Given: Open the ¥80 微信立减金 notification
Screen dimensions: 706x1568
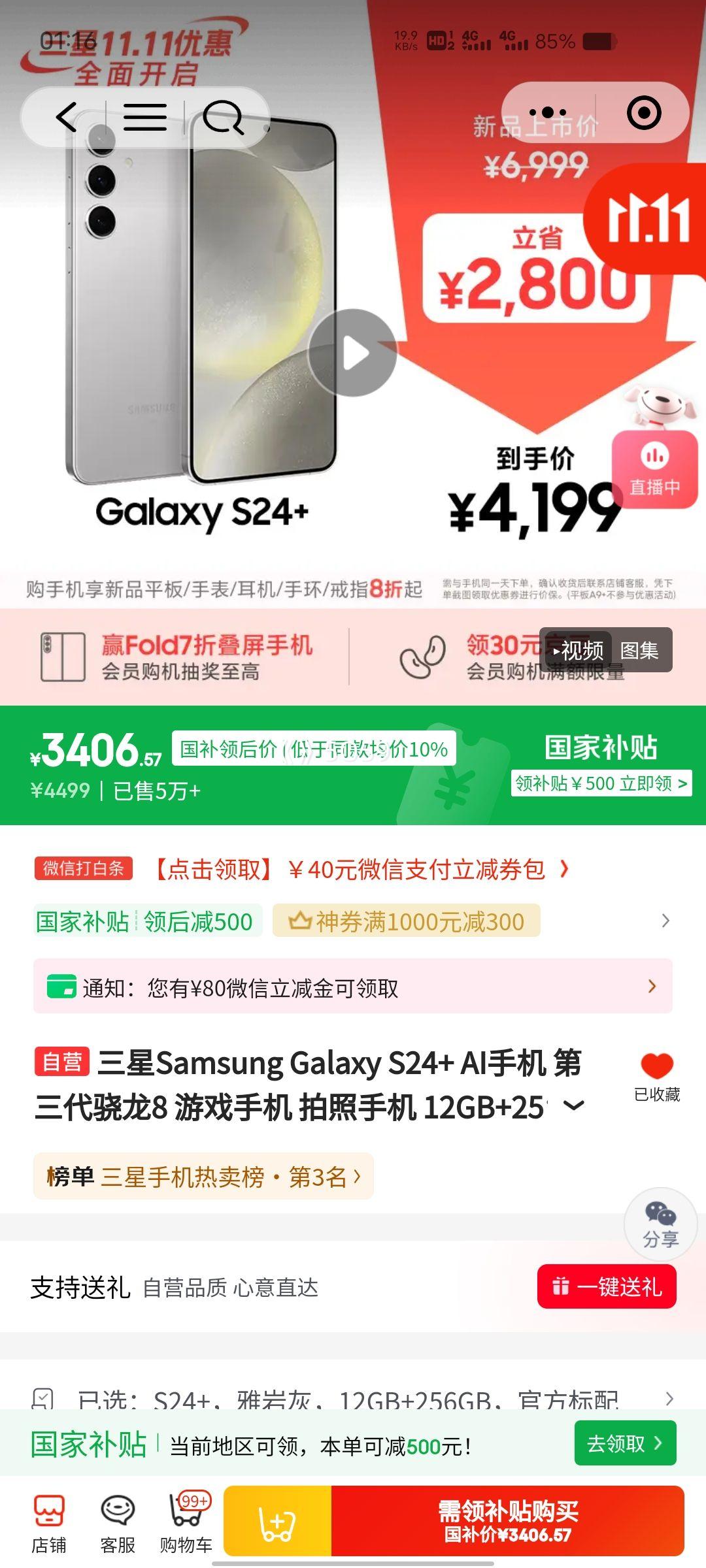Looking at the screenshot, I should 352,987.
